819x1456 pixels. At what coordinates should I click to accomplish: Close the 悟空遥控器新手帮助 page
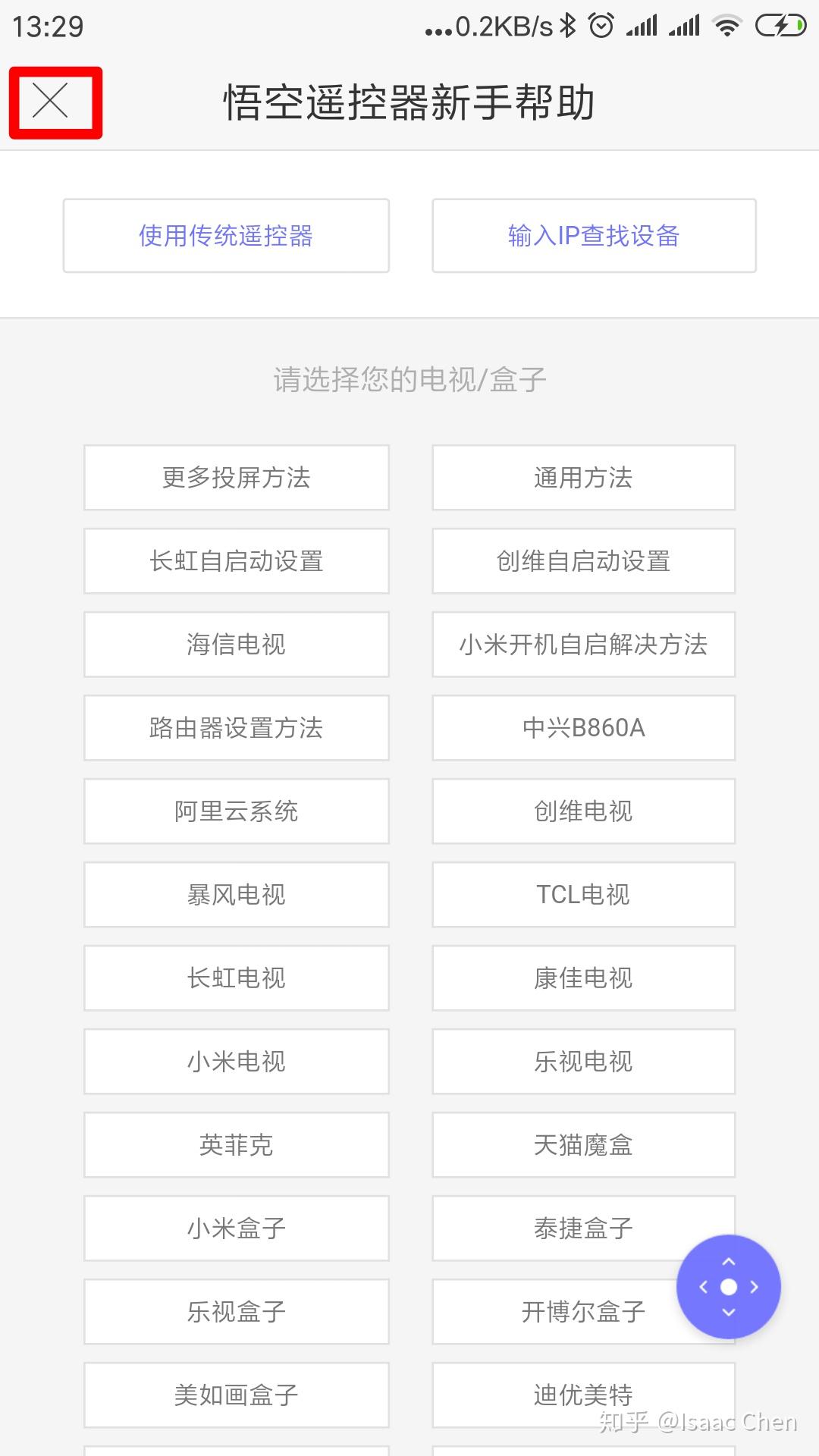[x=51, y=102]
